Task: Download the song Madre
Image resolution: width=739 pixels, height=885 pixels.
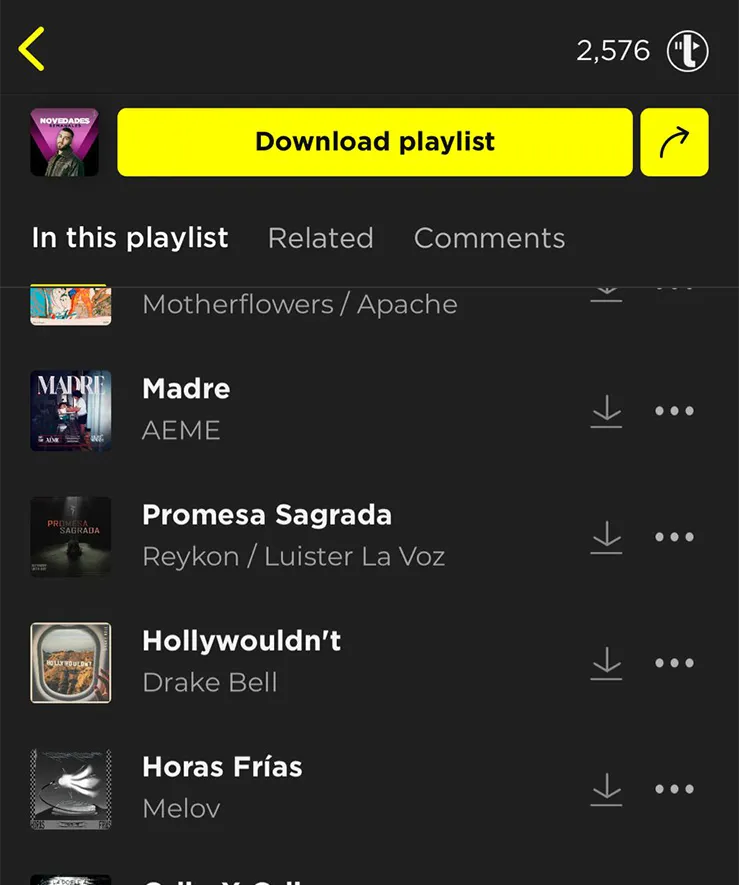Action: pos(606,411)
